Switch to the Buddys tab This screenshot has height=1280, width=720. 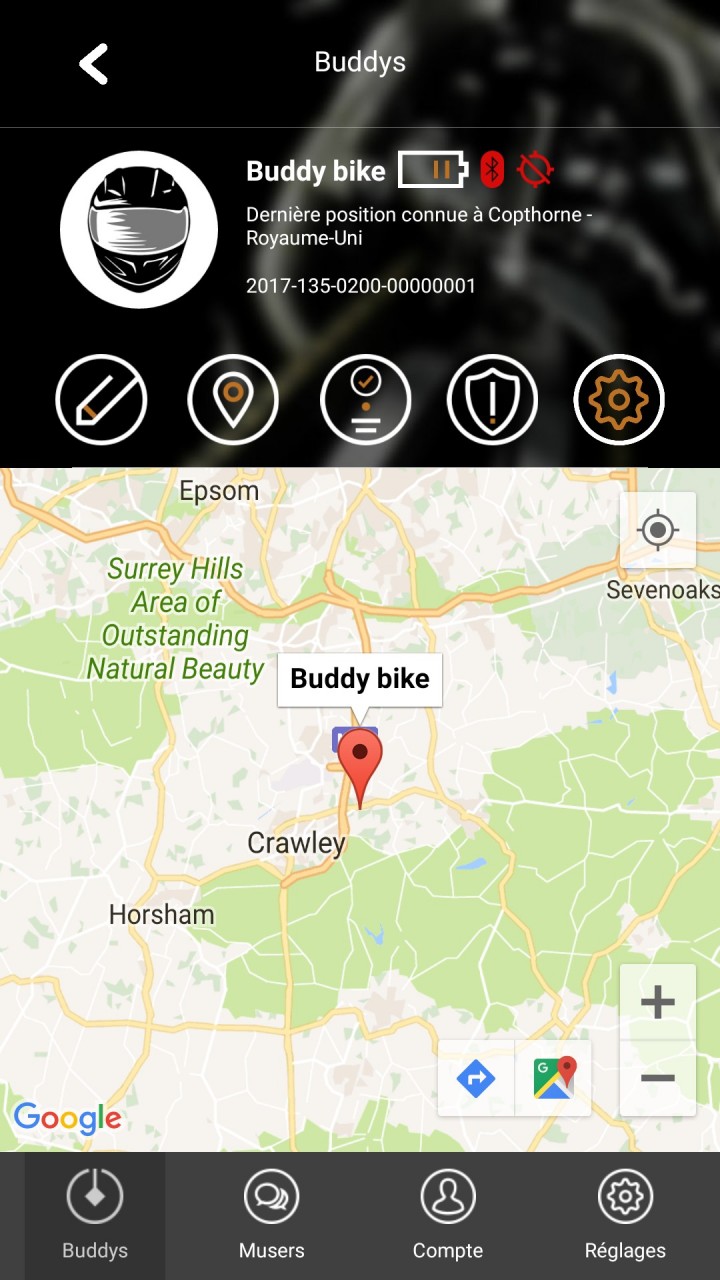(x=95, y=1216)
